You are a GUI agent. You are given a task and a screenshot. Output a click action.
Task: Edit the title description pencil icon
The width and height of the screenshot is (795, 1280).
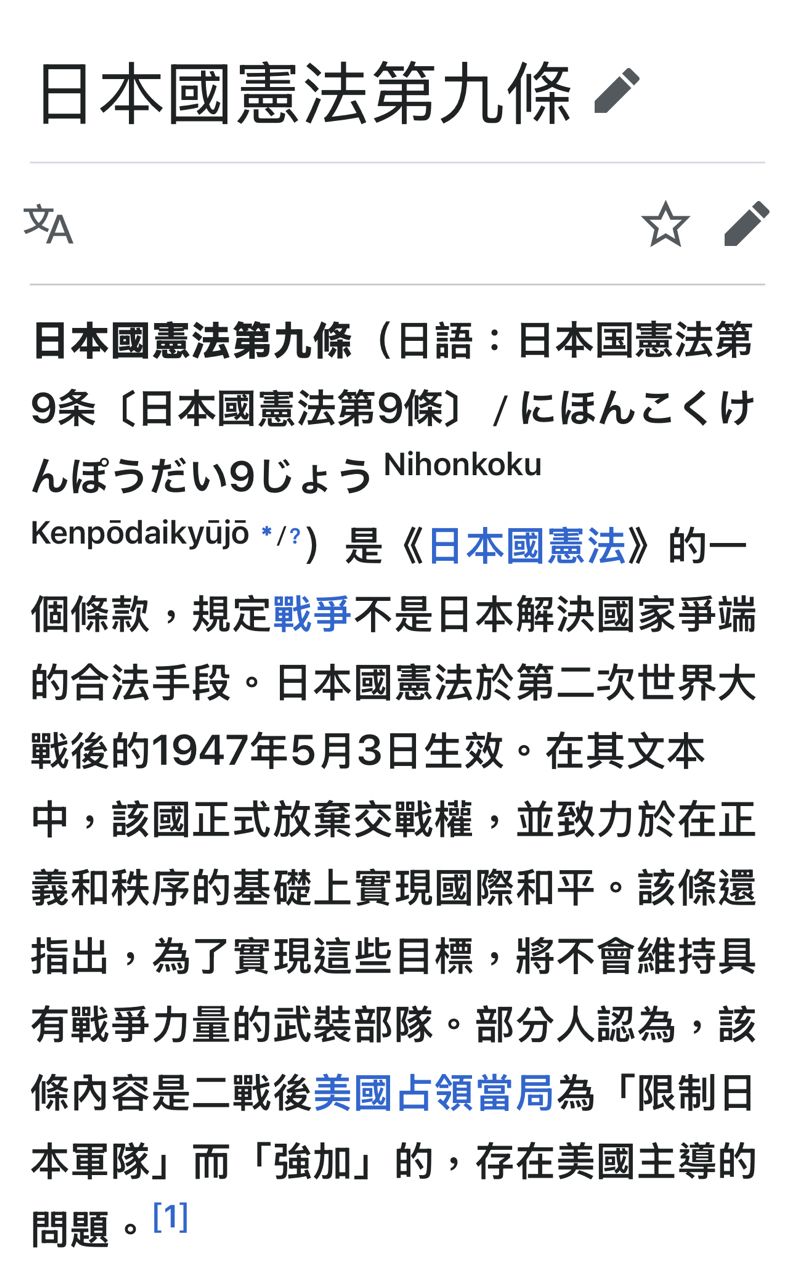pyautogui.click(x=616, y=92)
